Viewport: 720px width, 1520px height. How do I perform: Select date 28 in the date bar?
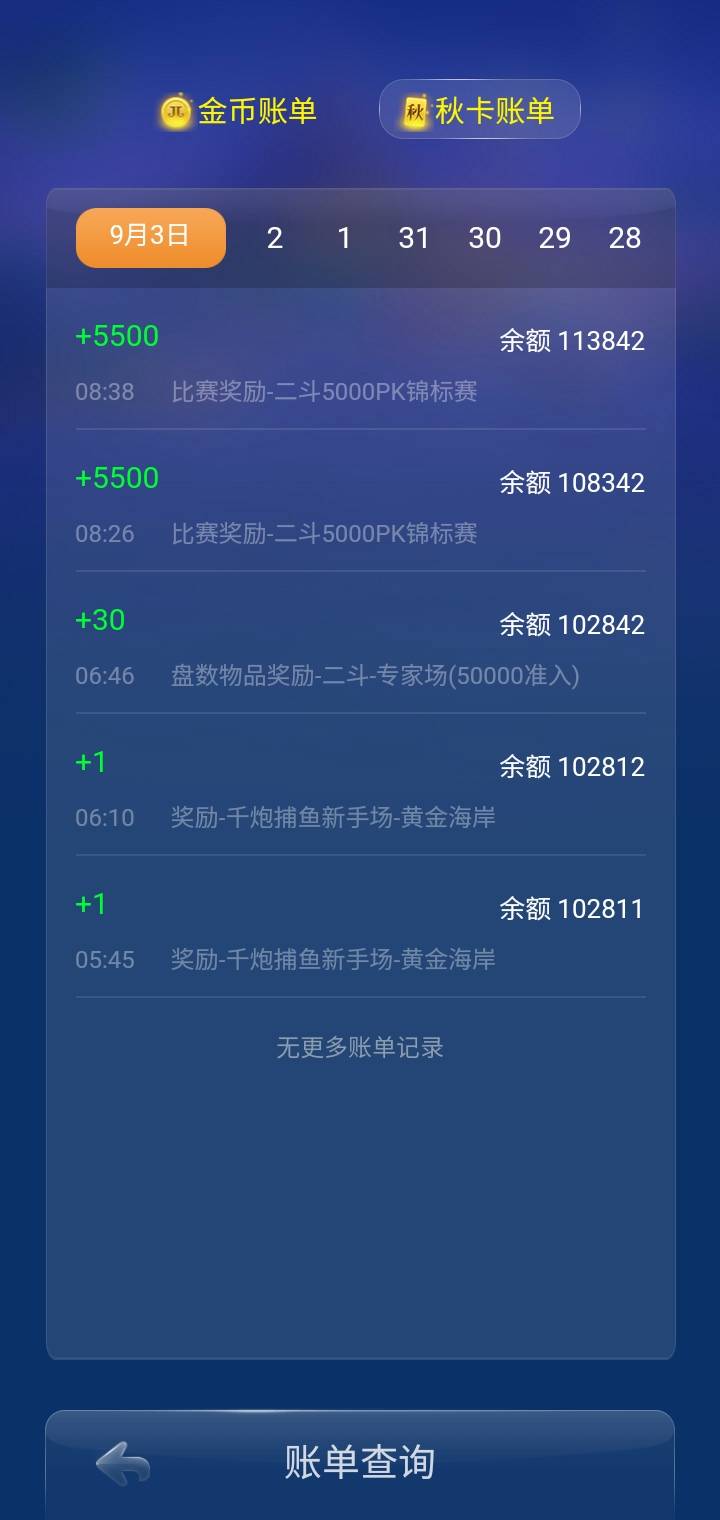click(x=626, y=238)
